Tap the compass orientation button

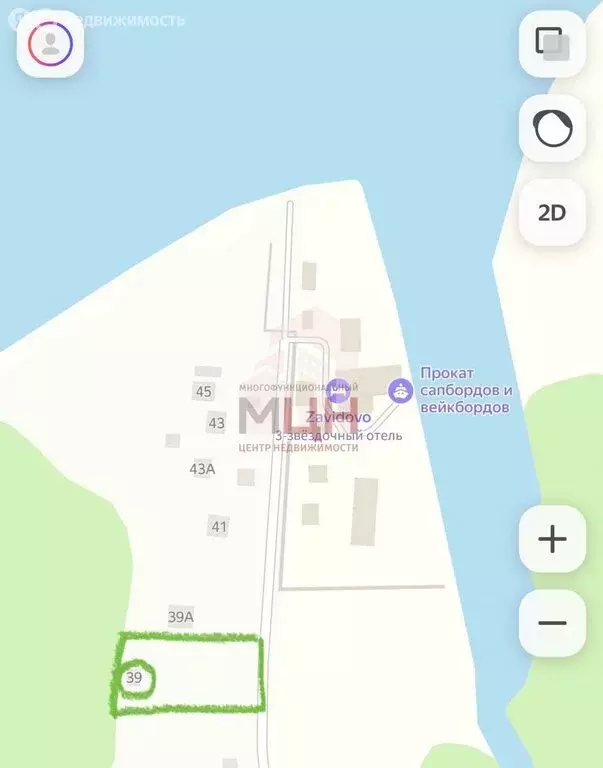pos(552,129)
